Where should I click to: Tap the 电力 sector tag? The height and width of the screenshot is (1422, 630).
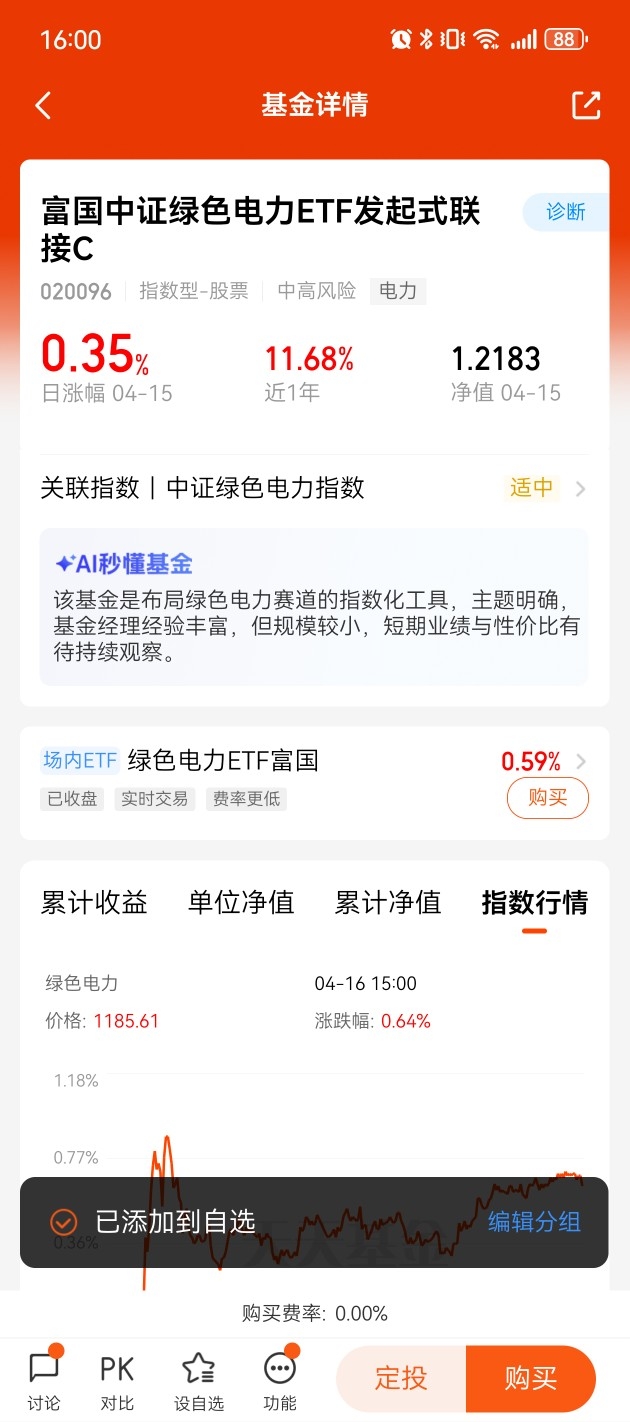[398, 291]
